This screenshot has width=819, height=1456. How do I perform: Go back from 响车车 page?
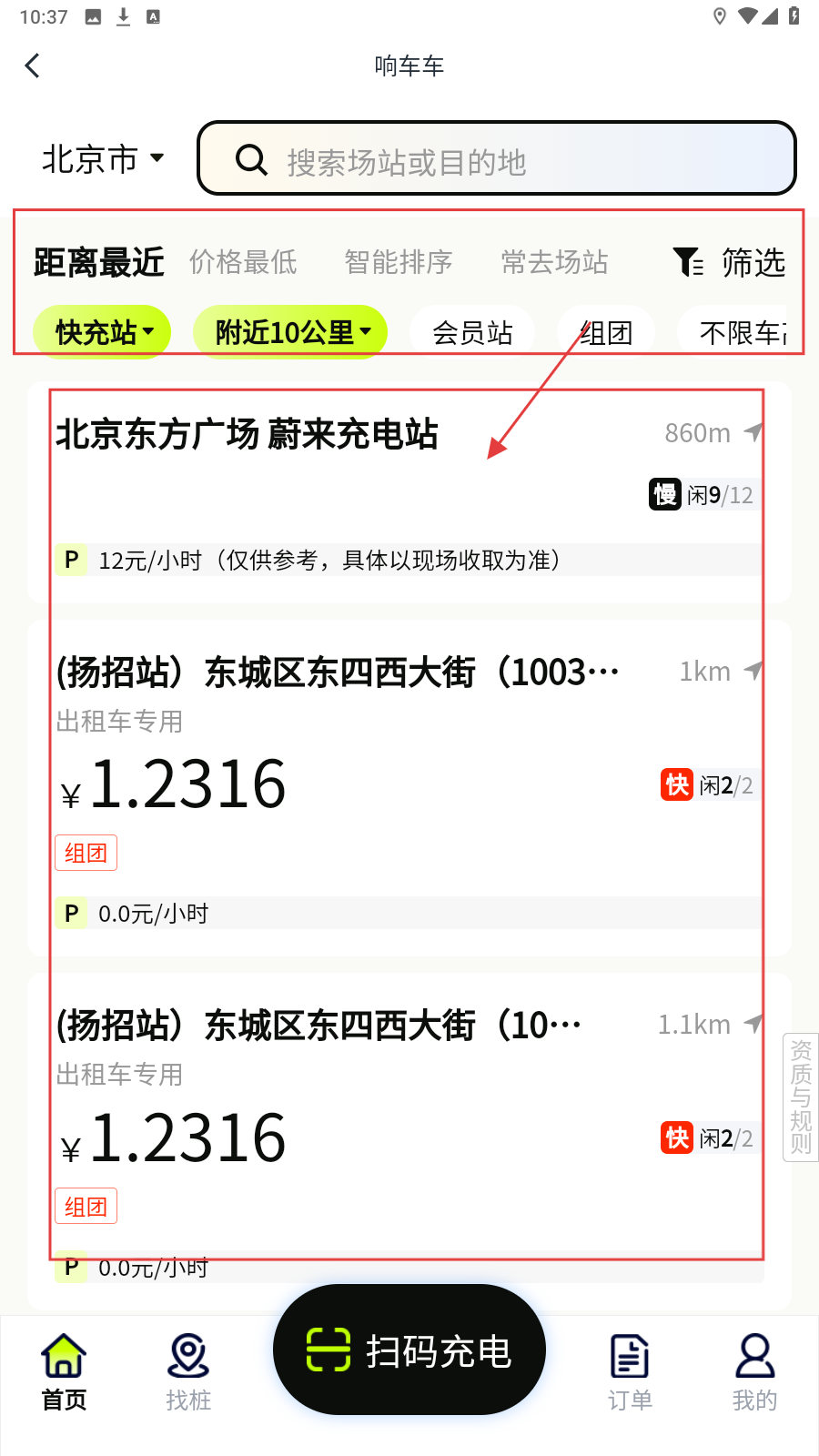click(33, 66)
